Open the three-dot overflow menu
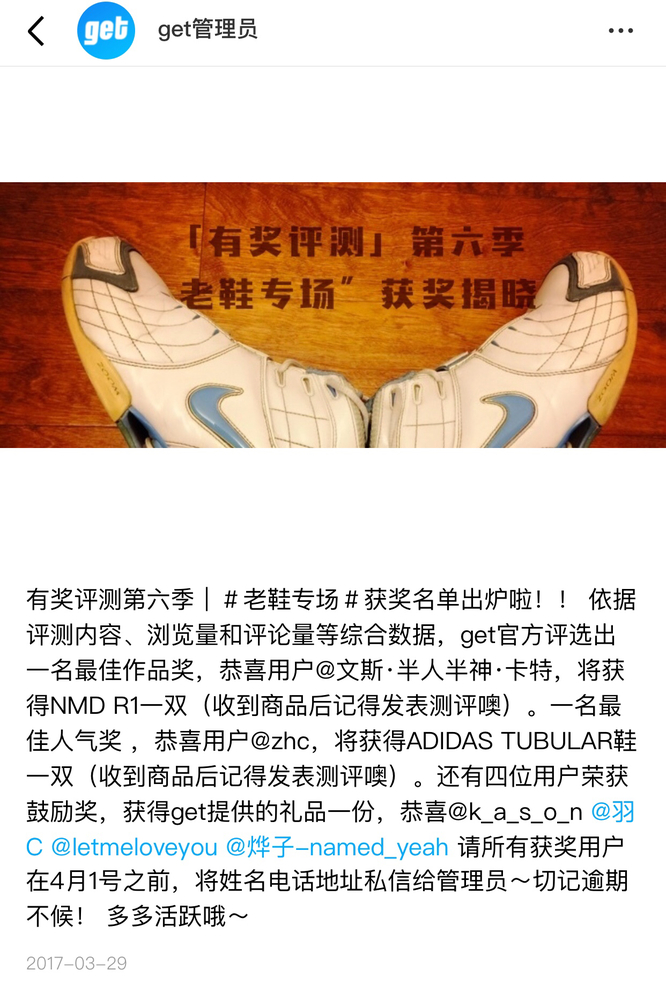The height and width of the screenshot is (1000, 666). point(621,31)
